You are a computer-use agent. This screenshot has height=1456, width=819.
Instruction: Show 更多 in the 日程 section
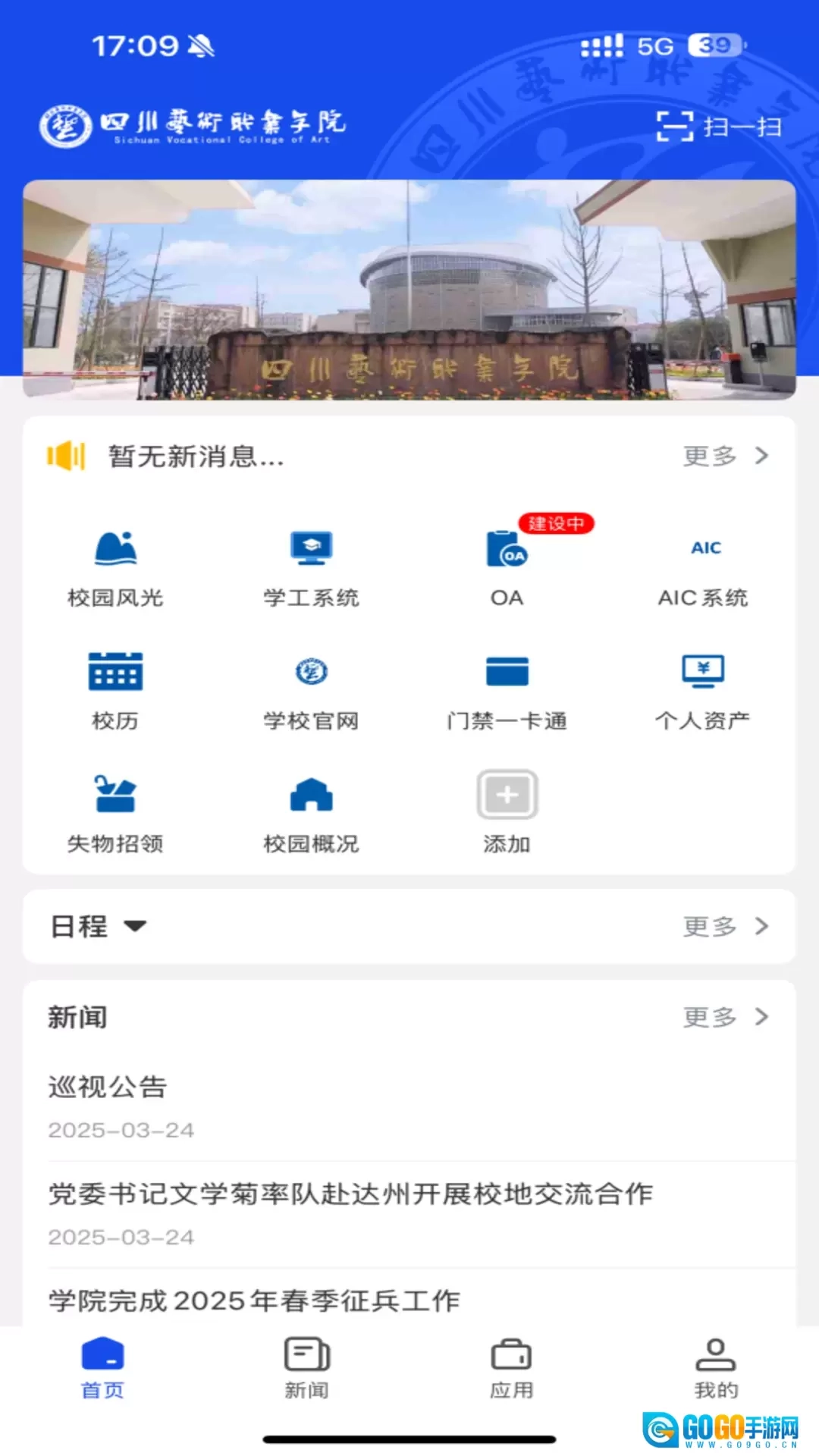[725, 926]
